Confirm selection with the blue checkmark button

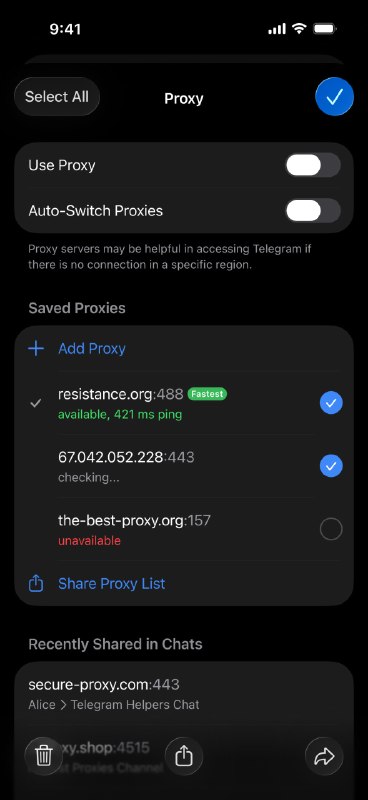(x=334, y=96)
